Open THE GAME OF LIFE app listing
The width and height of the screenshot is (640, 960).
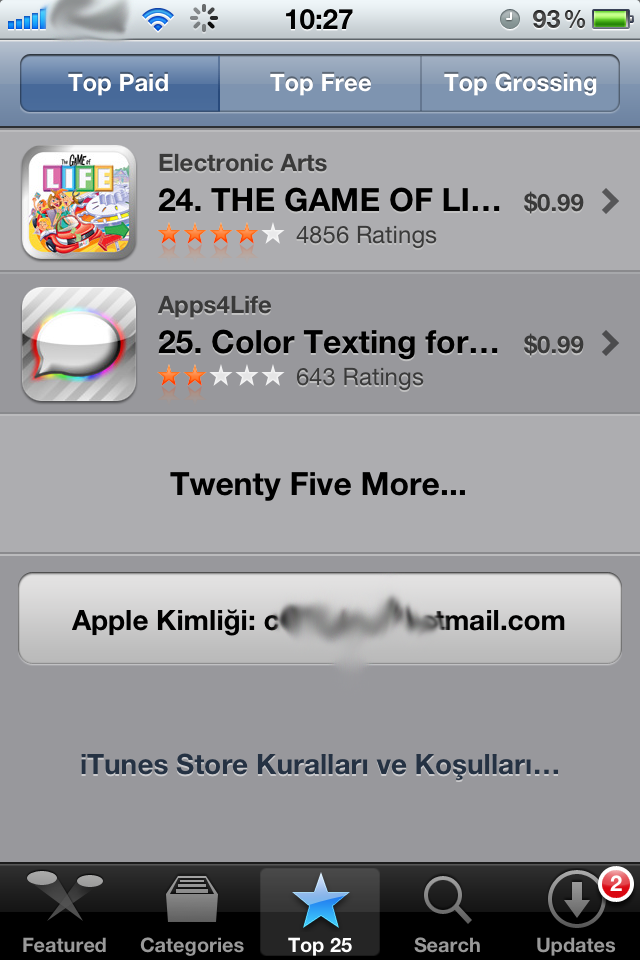pyautogui.click(x=320, y=201)
